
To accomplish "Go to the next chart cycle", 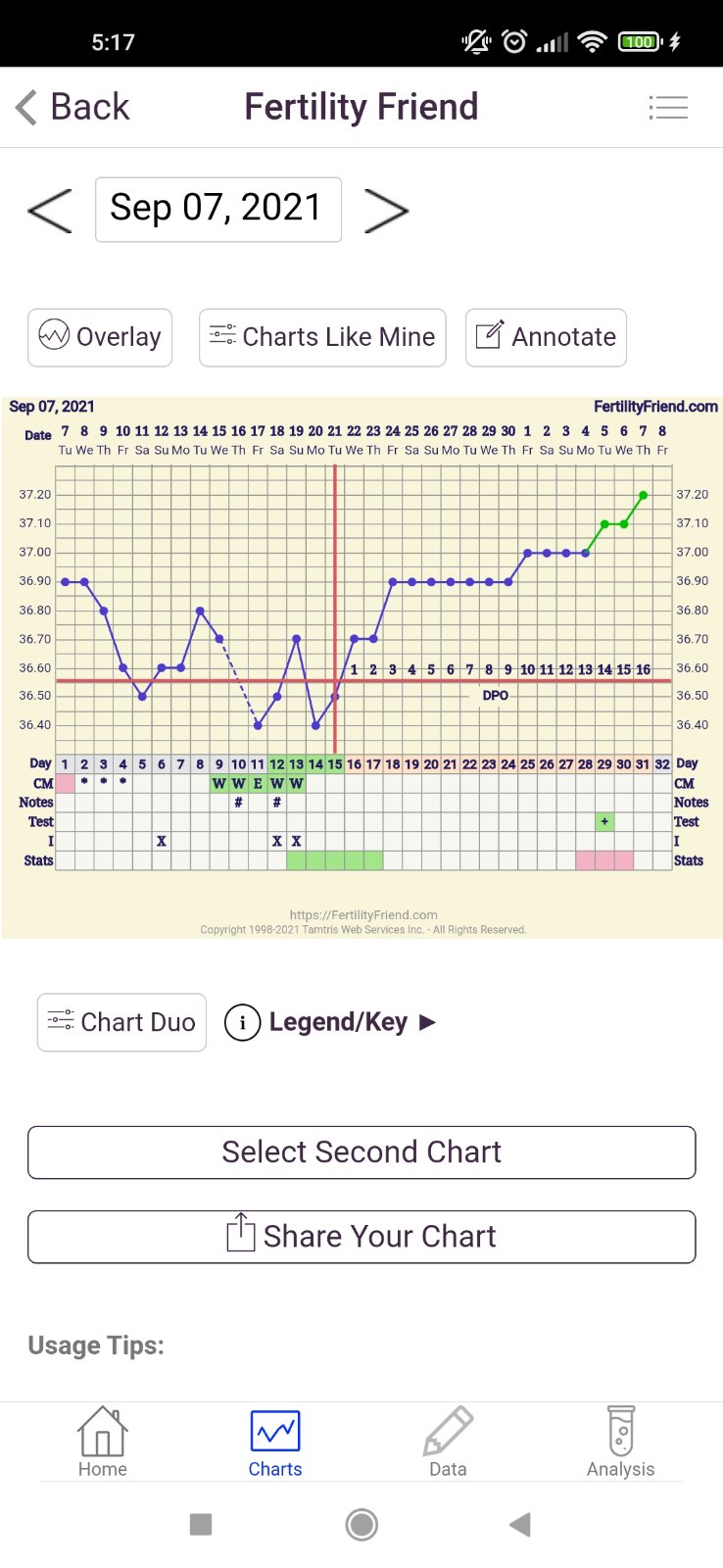I will point(386,210).
